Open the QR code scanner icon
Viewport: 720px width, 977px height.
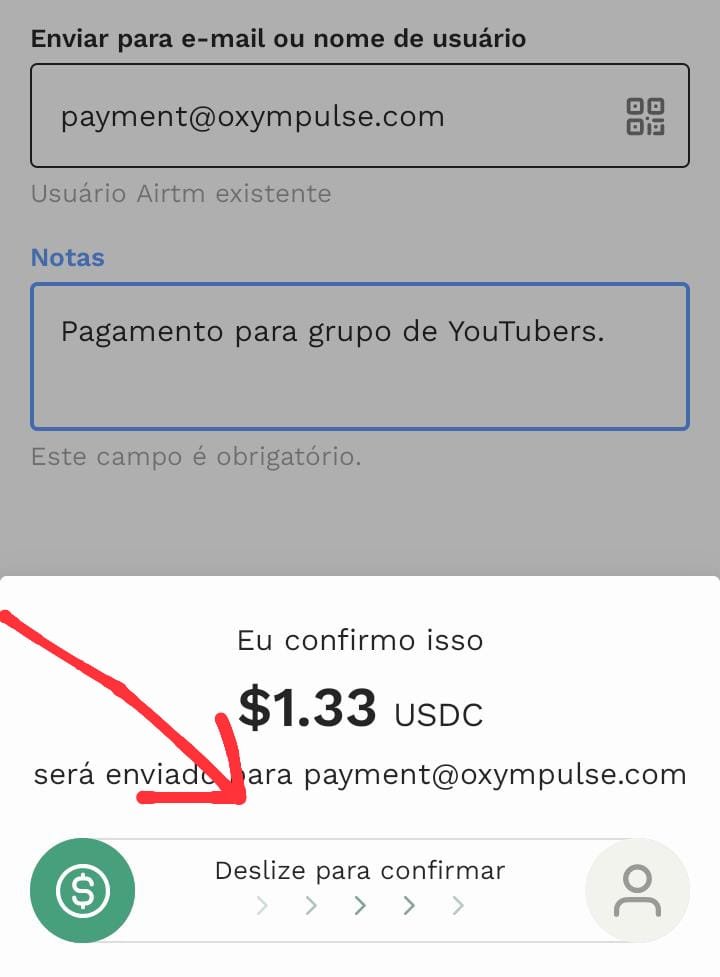pyautogui.click(x=645, y=116)
